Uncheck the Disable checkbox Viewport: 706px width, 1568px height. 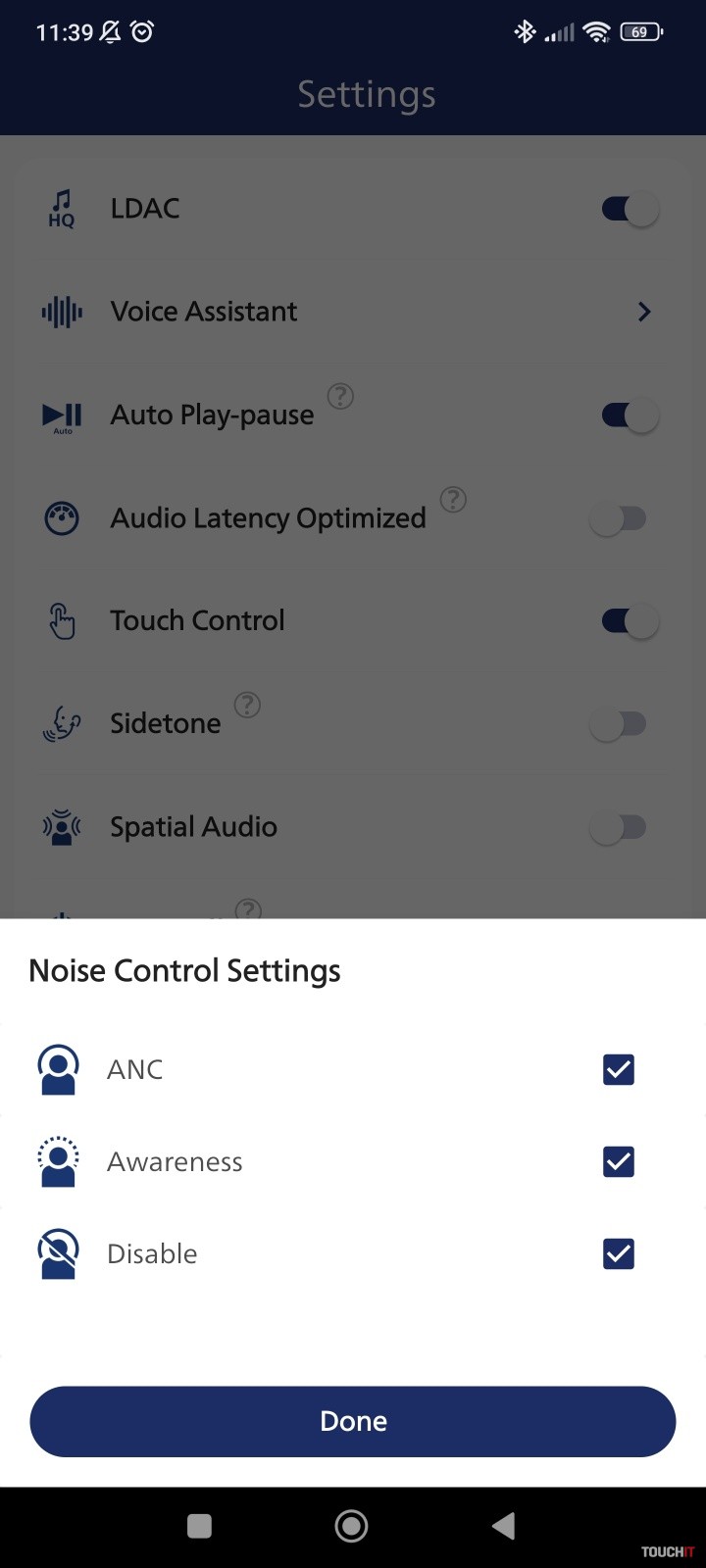click(618, 1253)
